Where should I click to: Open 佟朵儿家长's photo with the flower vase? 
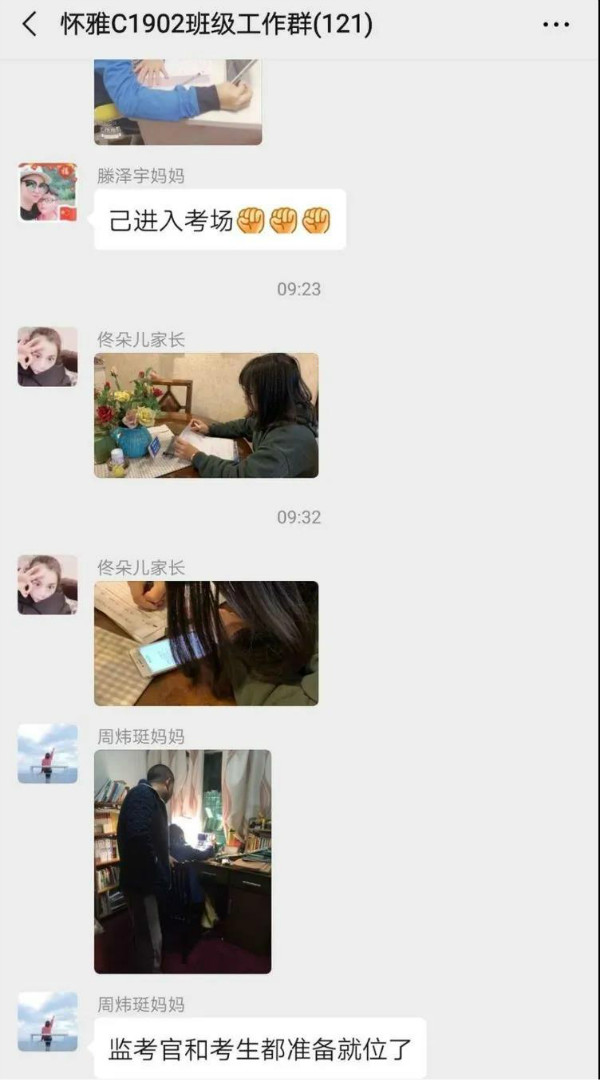[206, 415]
